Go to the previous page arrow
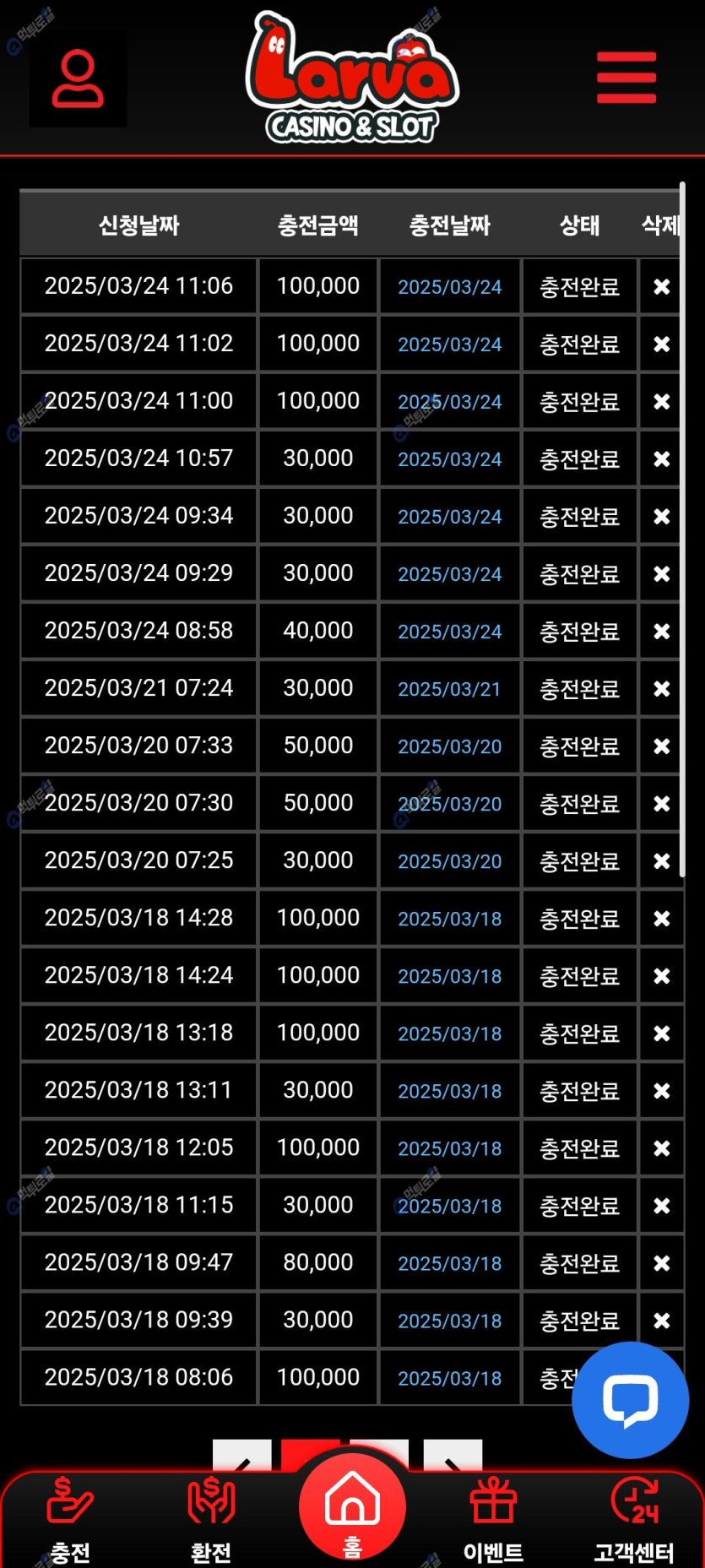705x1568 pixels. 242,1457
